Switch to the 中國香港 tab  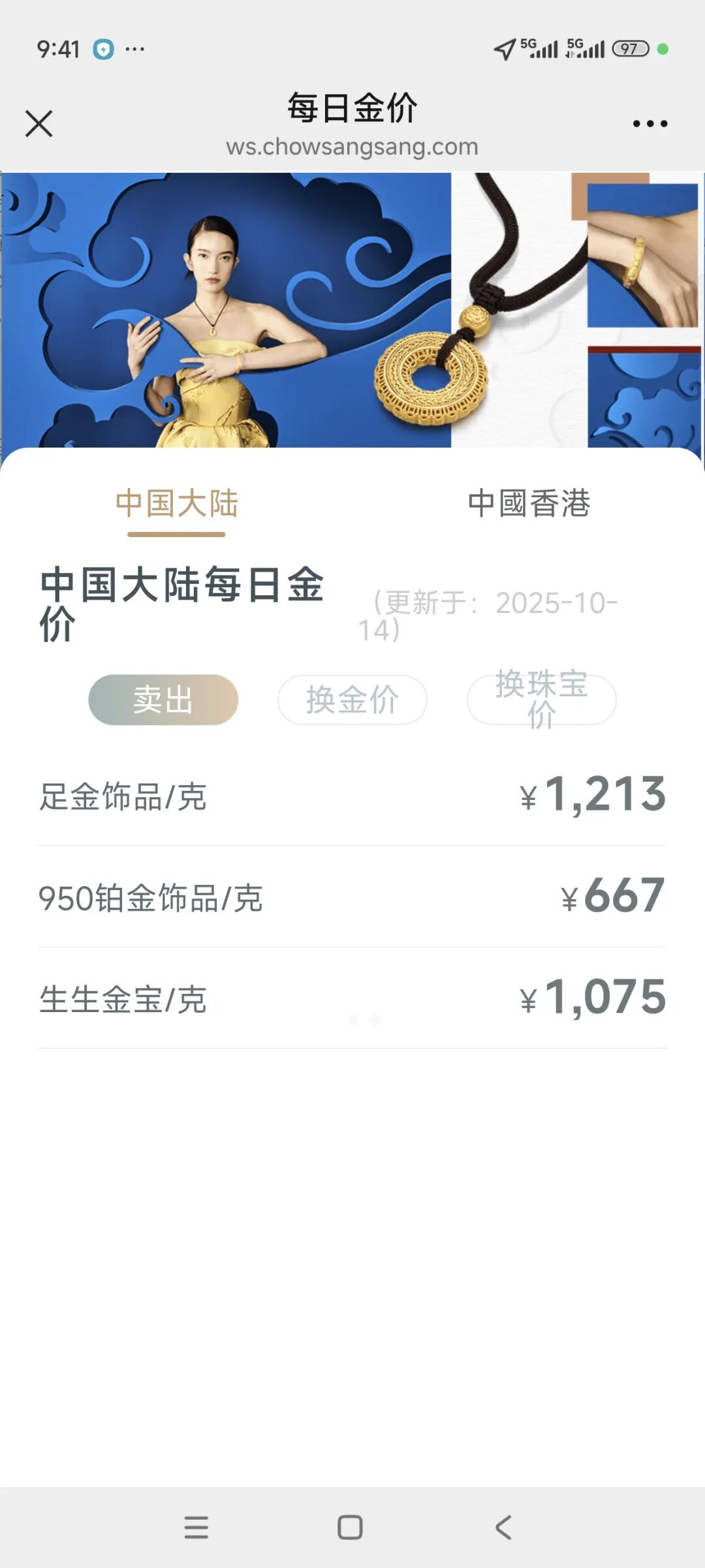(x=530, y=504)
